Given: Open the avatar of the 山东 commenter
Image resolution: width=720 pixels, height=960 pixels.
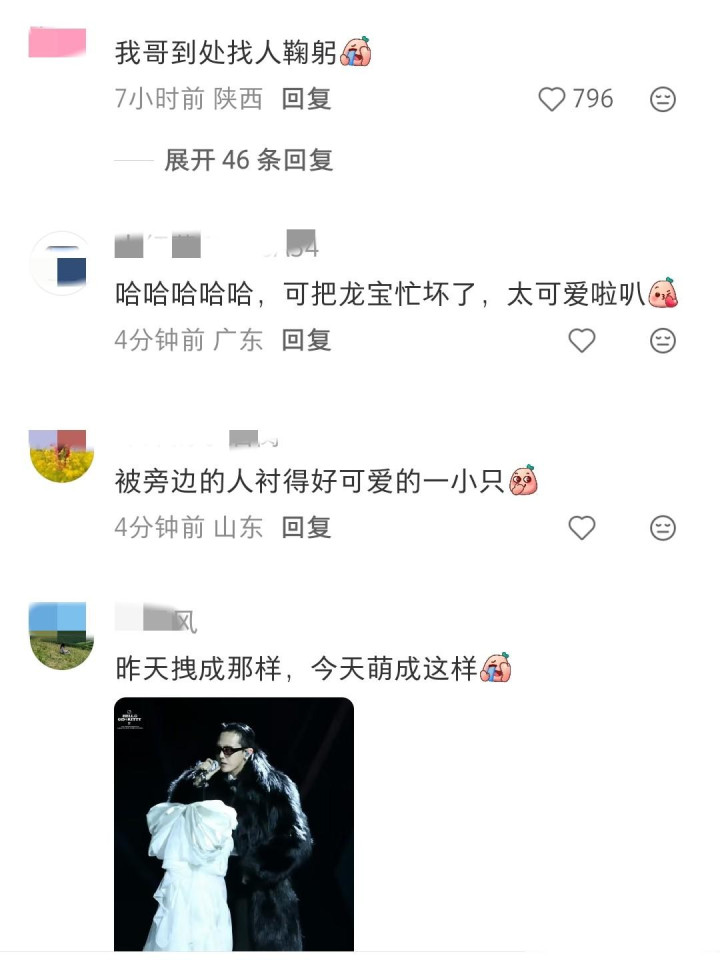Looking at the screenshot, I should 61,456.
